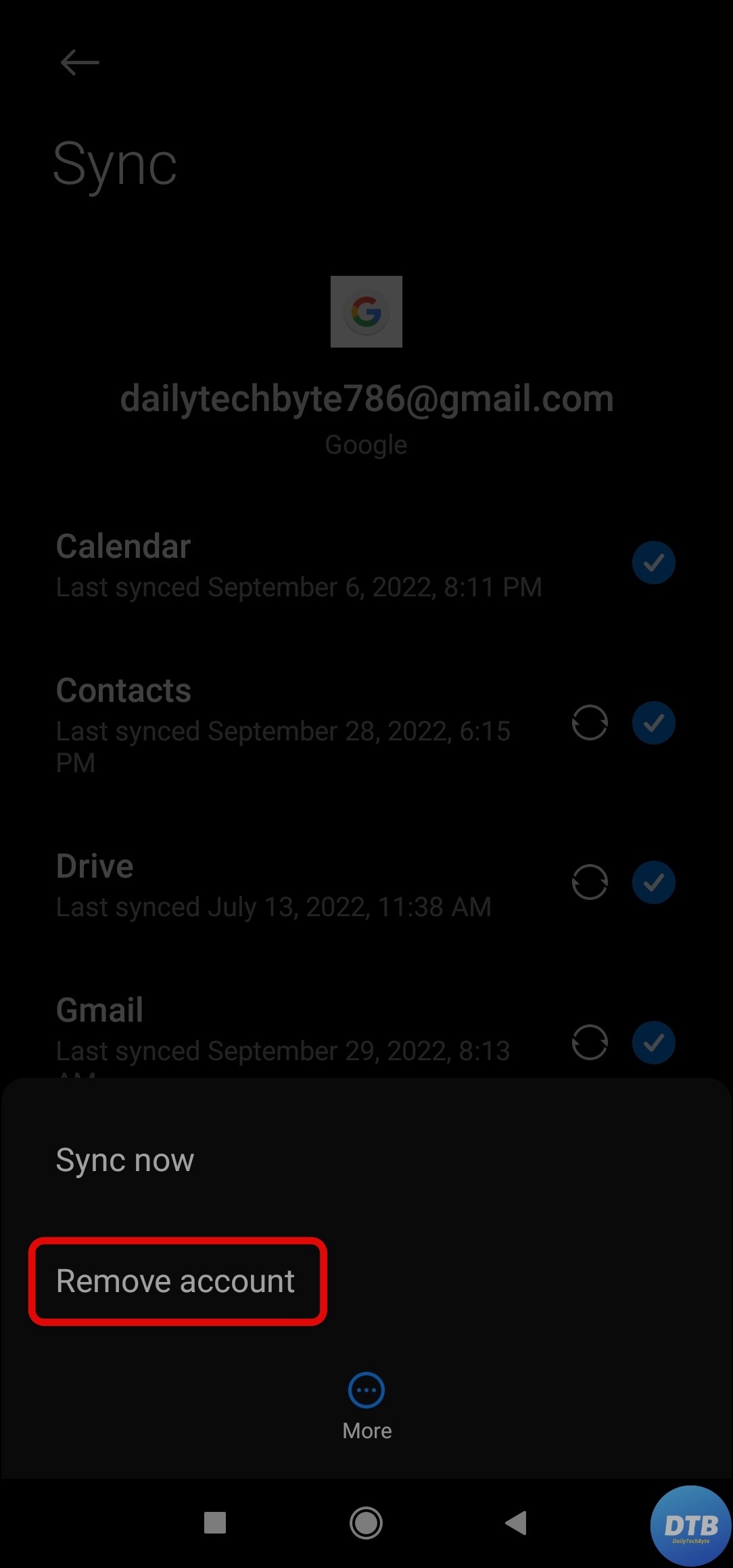Tap the system home button
This screenshot has height=1568, width=733.
click(x=366, y=1523)
